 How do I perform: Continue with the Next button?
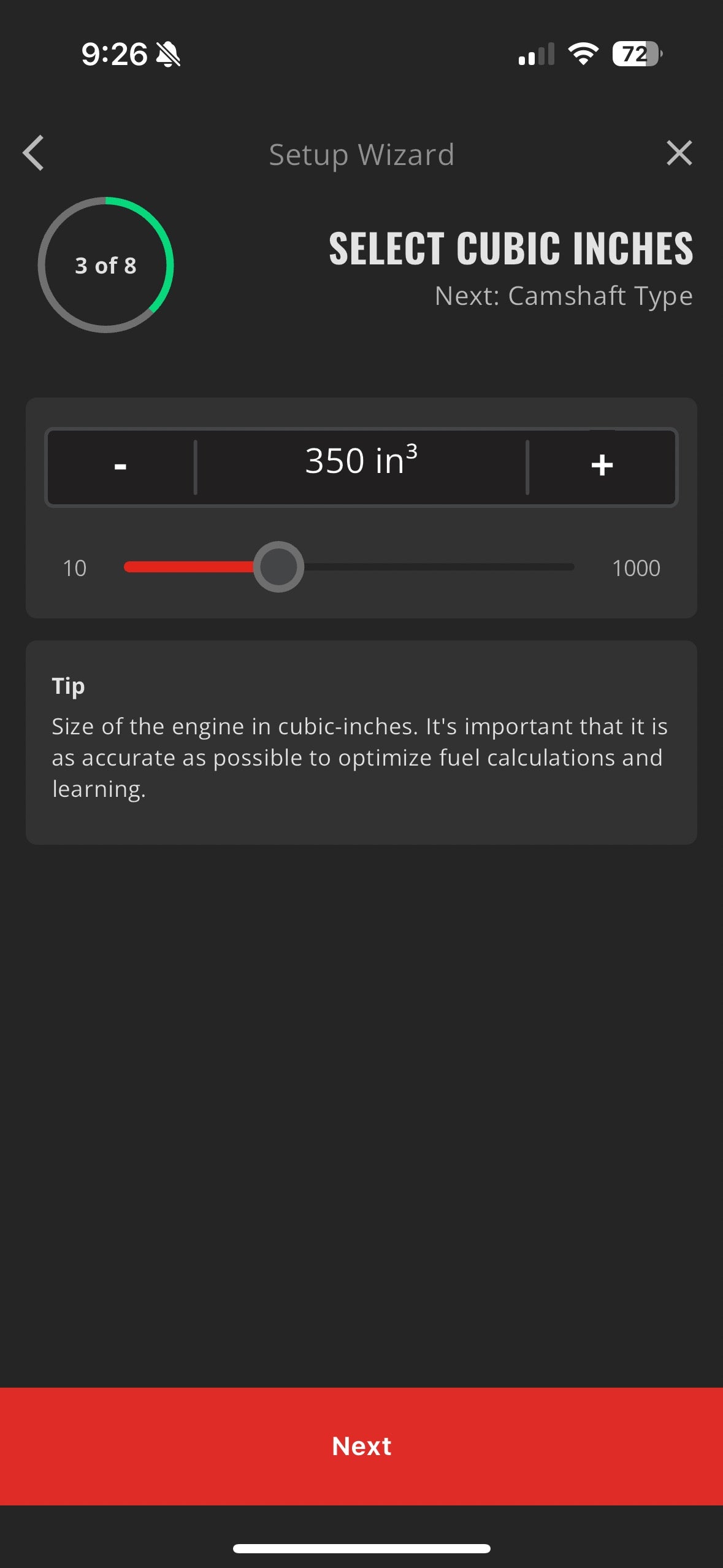[x=361, y=1446]
